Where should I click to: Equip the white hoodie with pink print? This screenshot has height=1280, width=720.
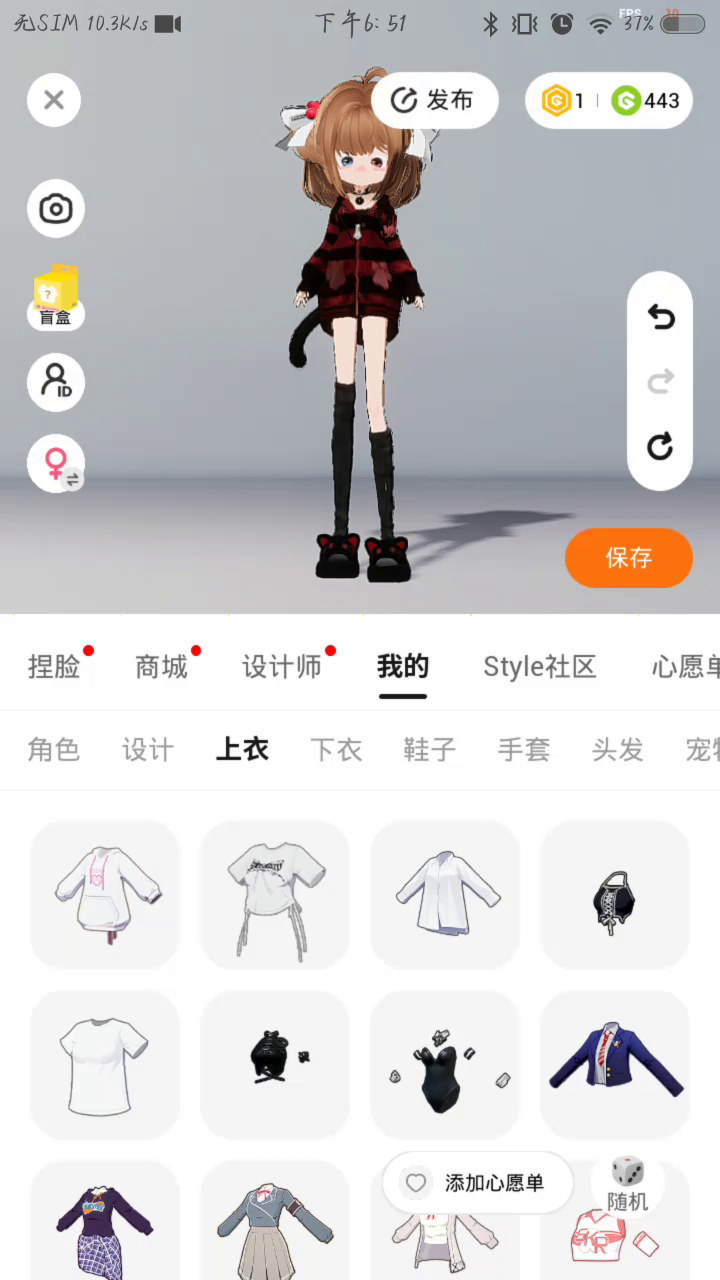(x=105, y=894)
